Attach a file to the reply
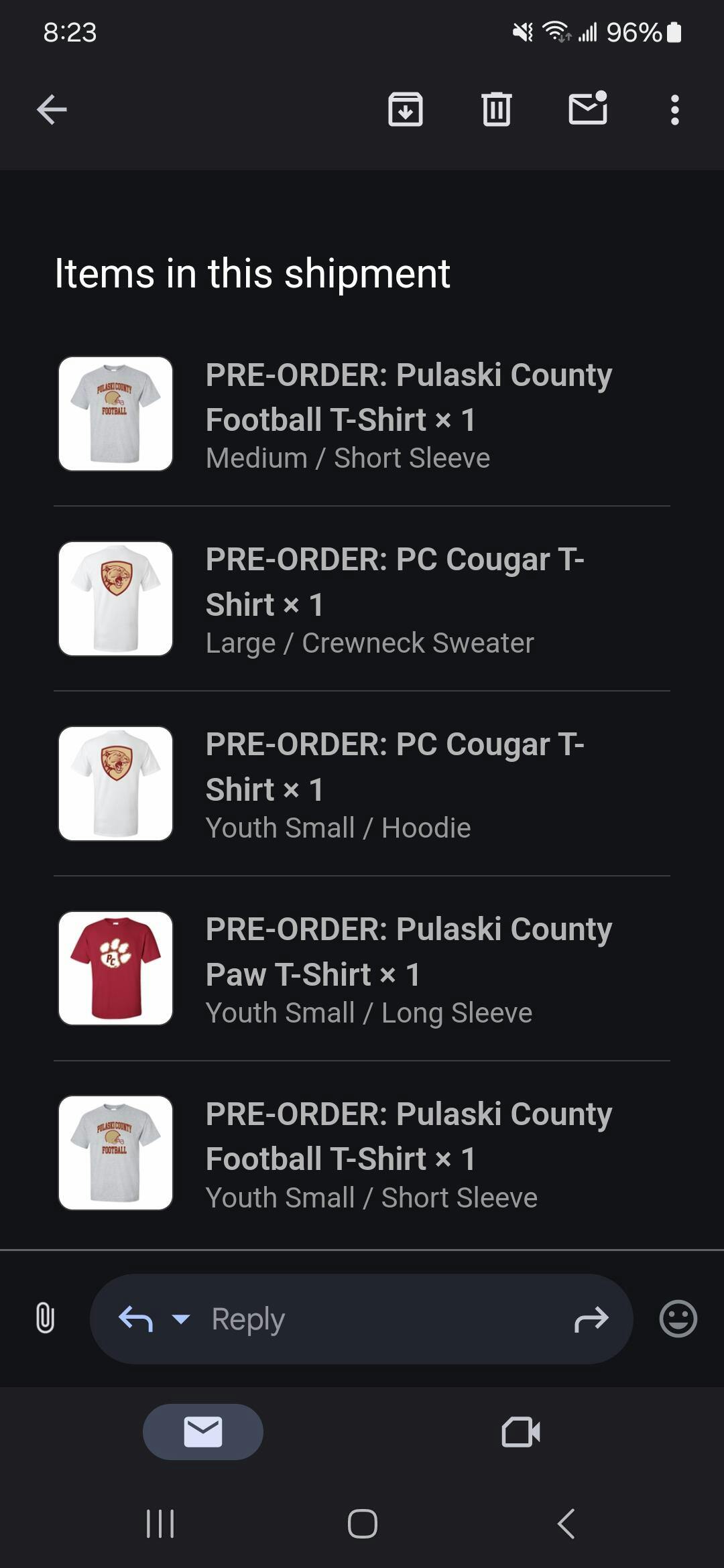Viewport: 724px width, 1568px height. click(45, 1319)
